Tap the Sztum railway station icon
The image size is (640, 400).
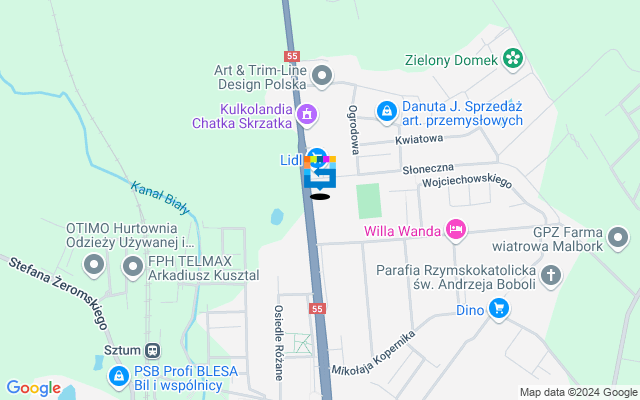[153, 351]
